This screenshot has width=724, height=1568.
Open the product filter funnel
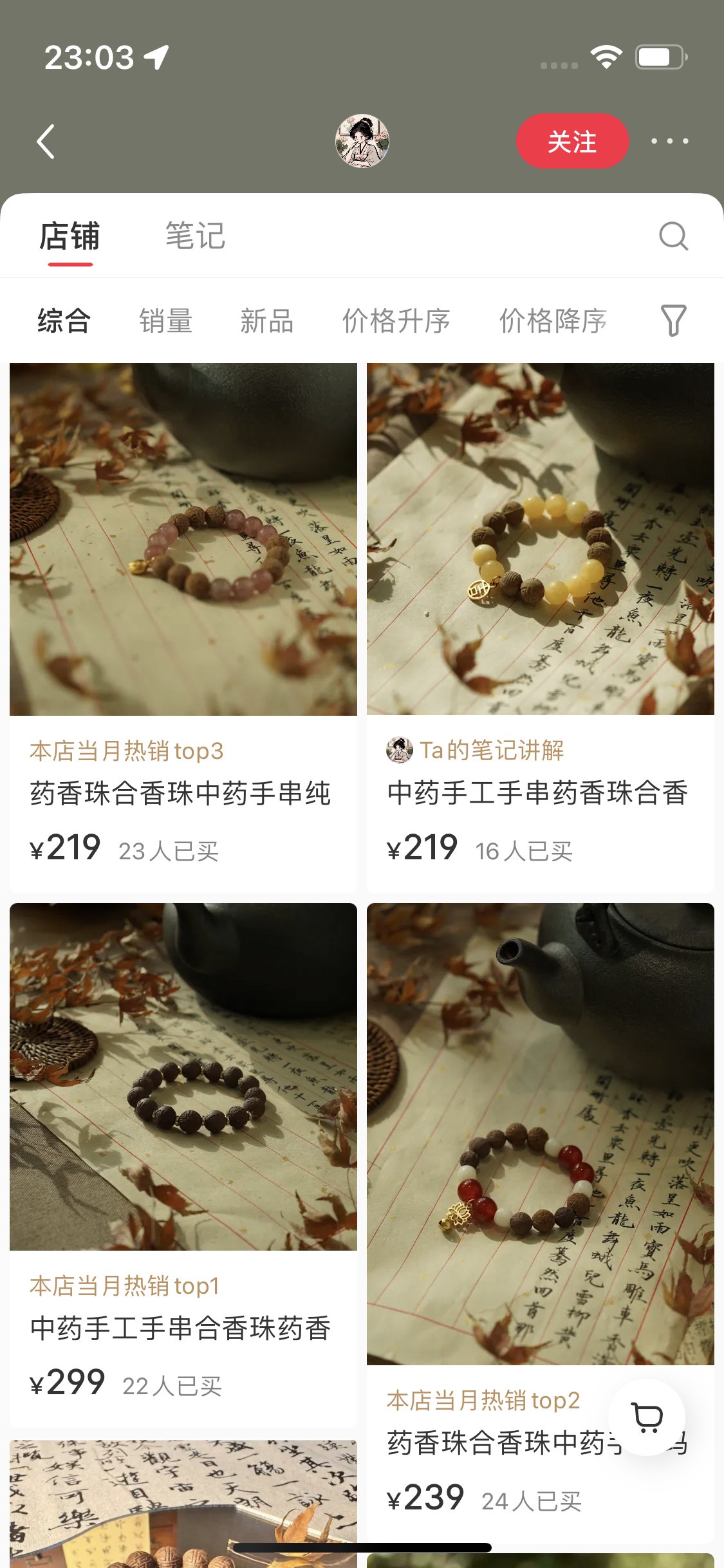[x=673, y=321]
